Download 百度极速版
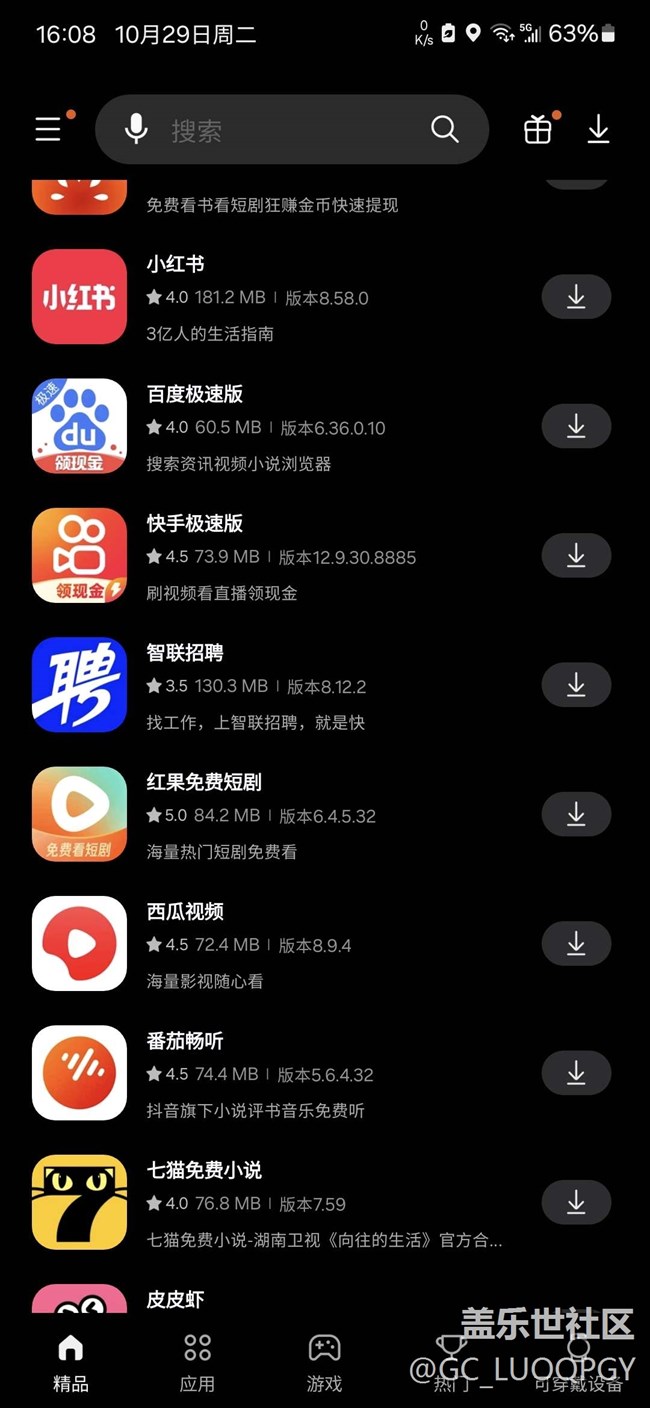Image resolution: width=650 pixels, height=1408 pixels. [x=576, y=426]
